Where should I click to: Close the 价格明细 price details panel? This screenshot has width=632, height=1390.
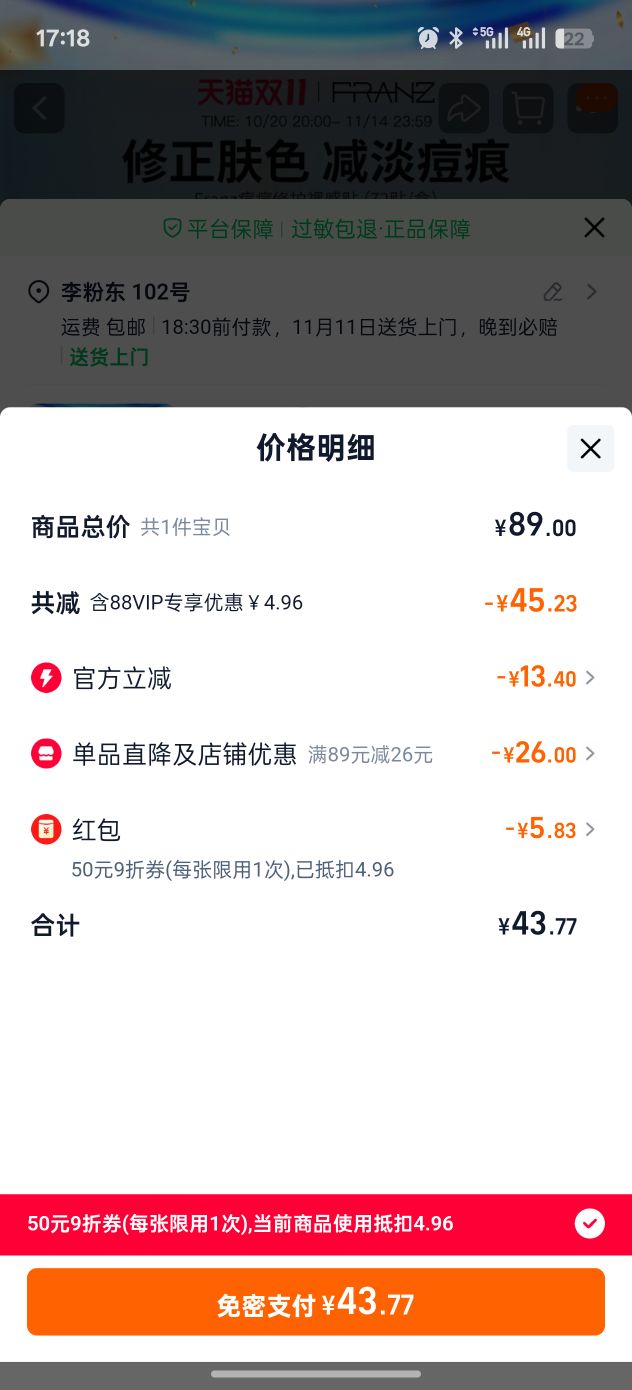pyautogui.click(x=590, y=449)
